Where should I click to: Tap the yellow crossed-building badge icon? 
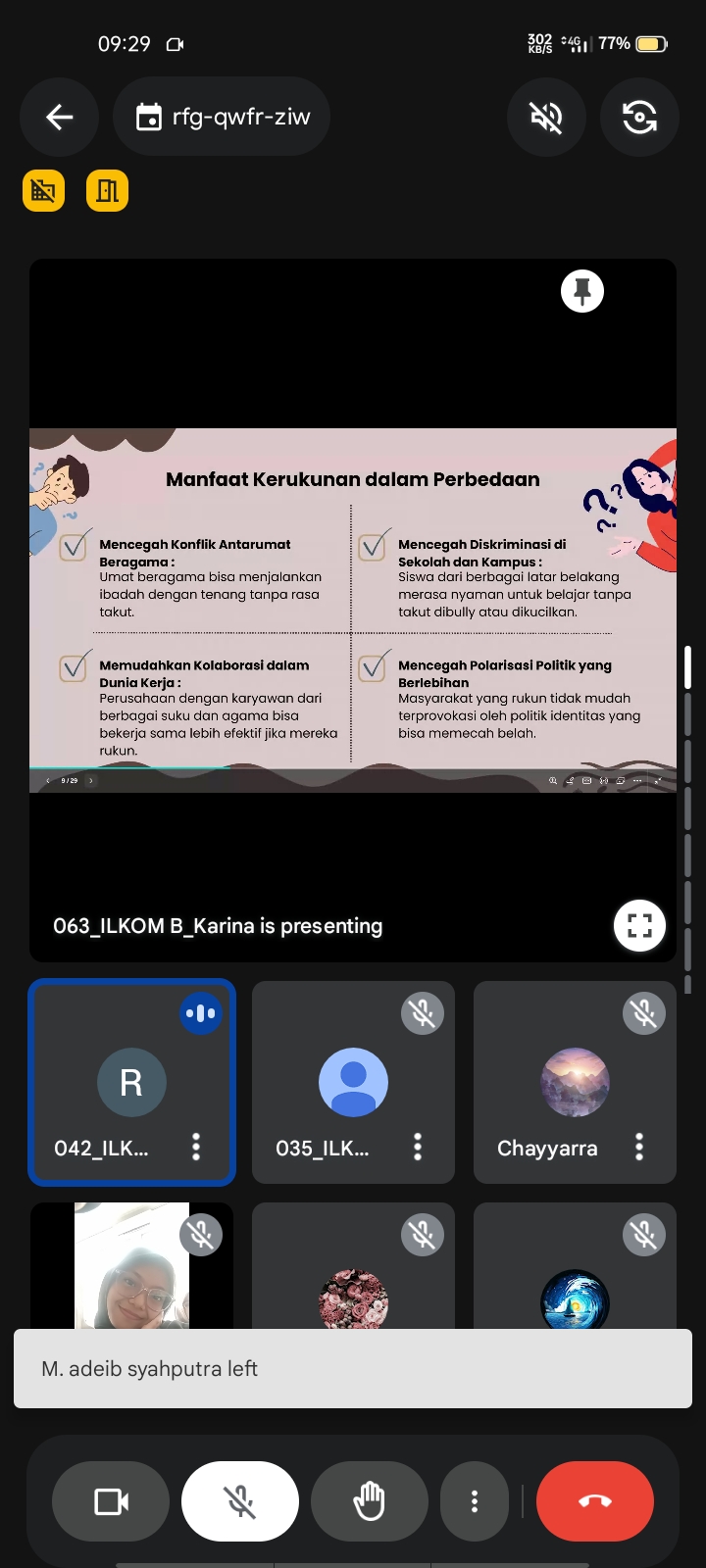click(43, 190)
